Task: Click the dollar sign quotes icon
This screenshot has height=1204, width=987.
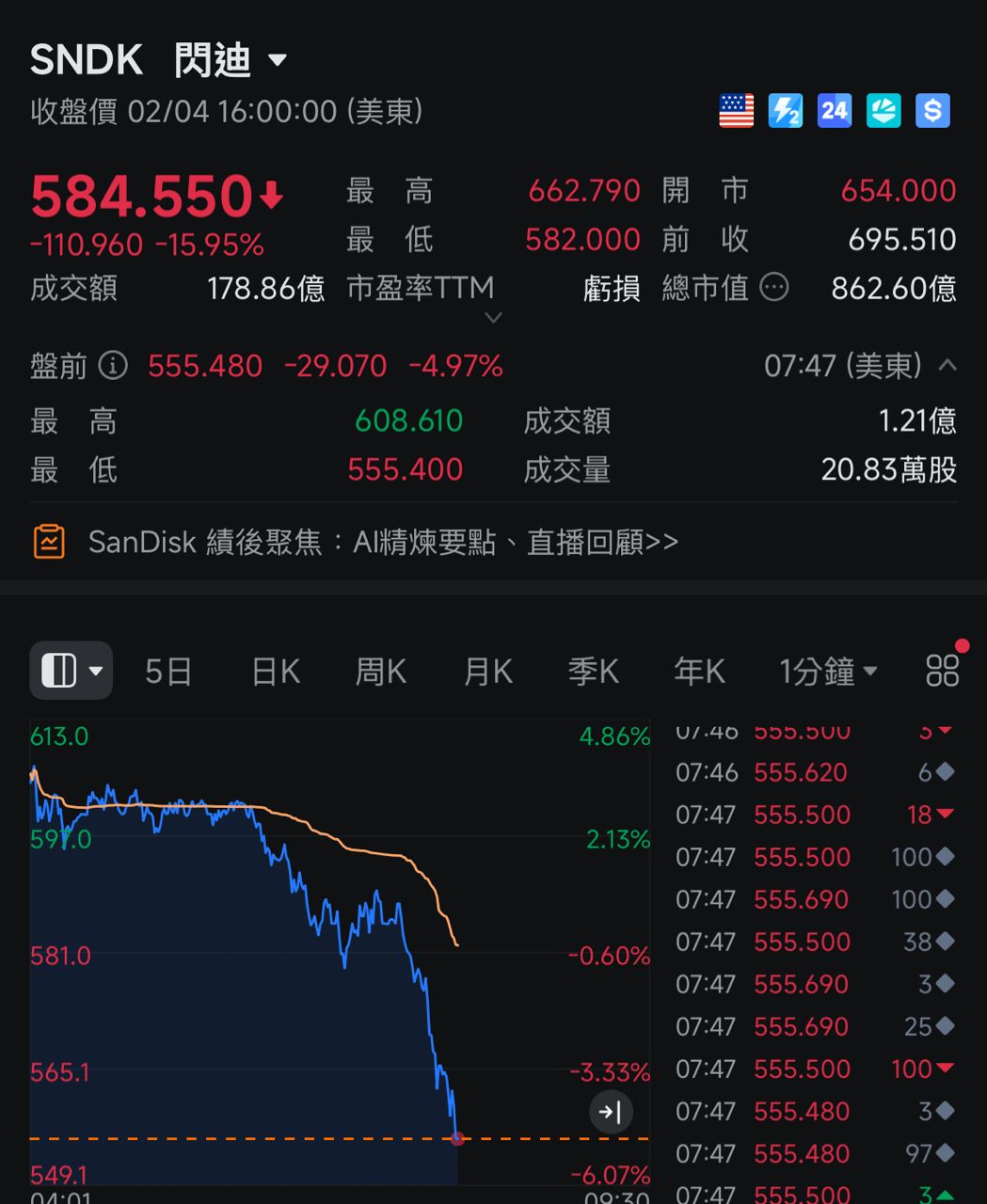Action: [931, 111]
